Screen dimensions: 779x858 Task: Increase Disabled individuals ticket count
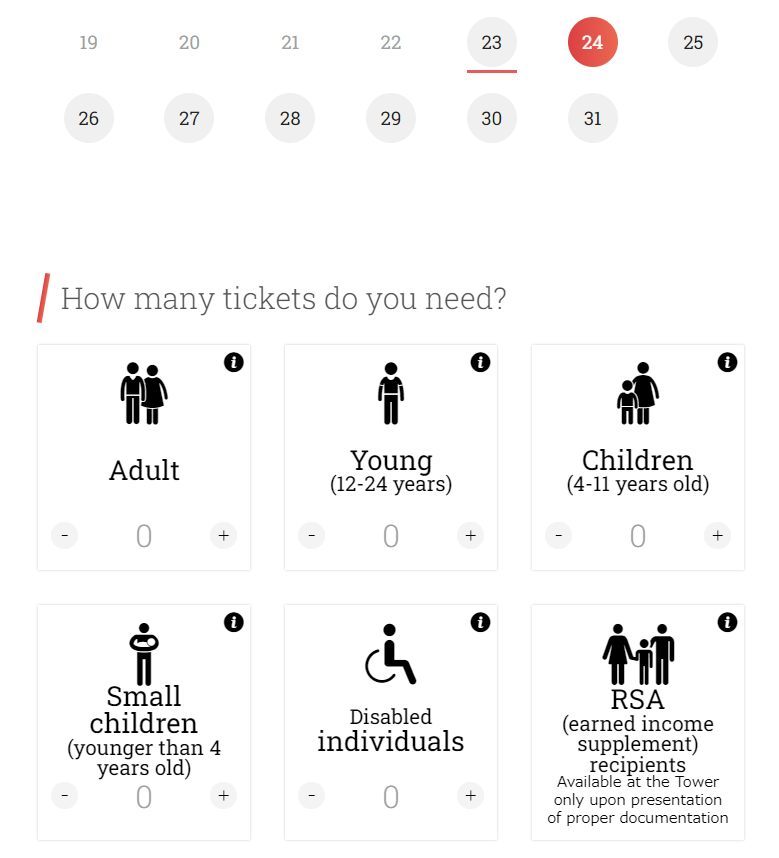click(470, 796)
